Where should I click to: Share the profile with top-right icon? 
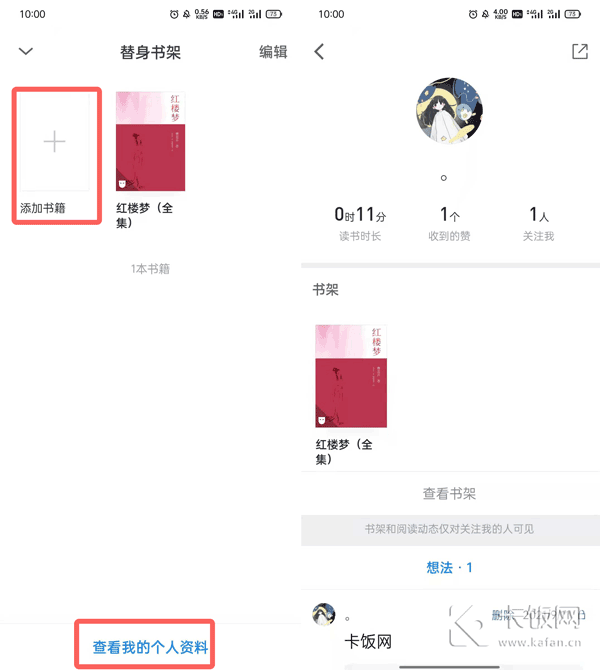tap(579, 52)
